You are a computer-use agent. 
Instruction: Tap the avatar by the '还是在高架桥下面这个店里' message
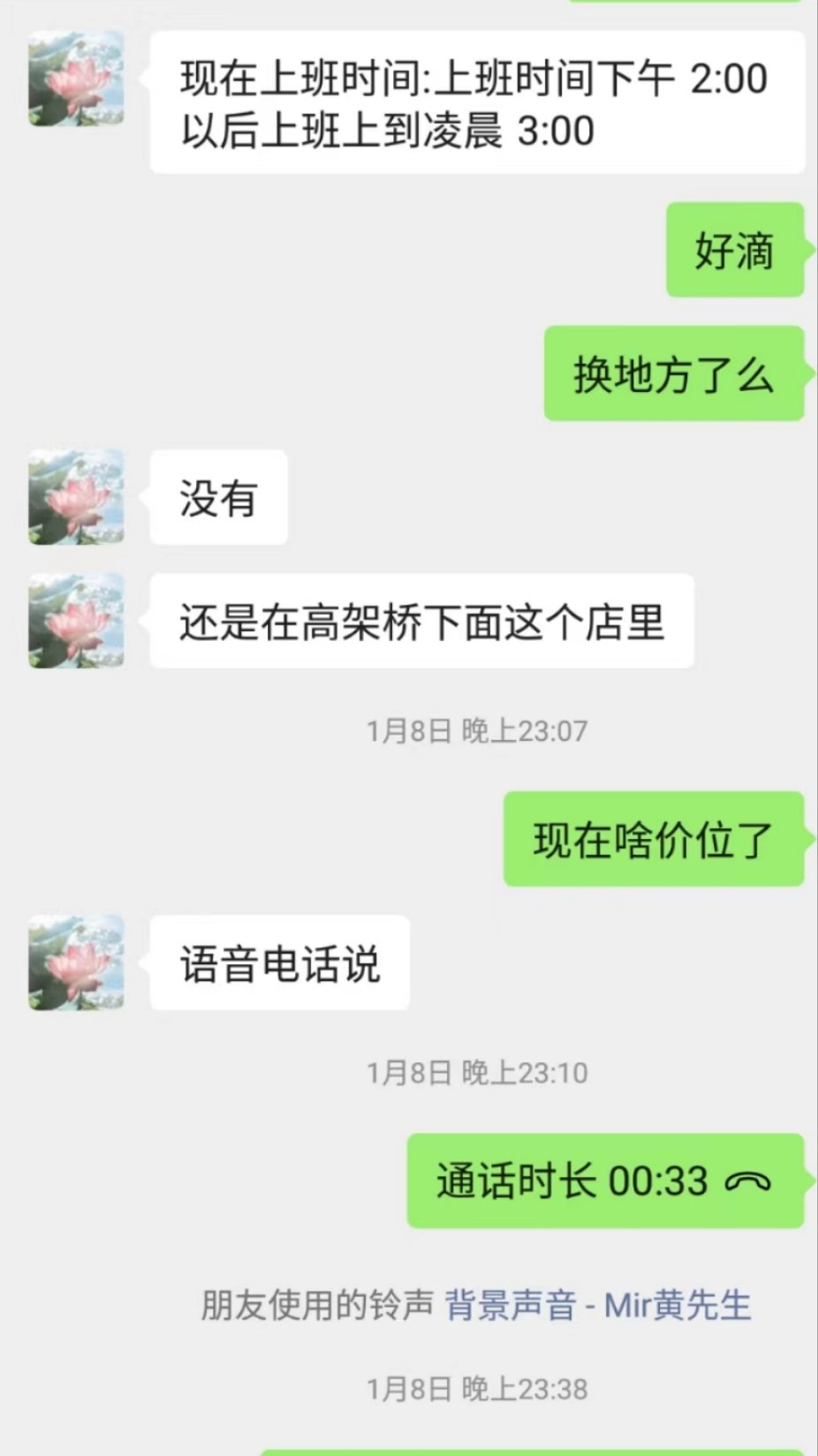[76, 619]
